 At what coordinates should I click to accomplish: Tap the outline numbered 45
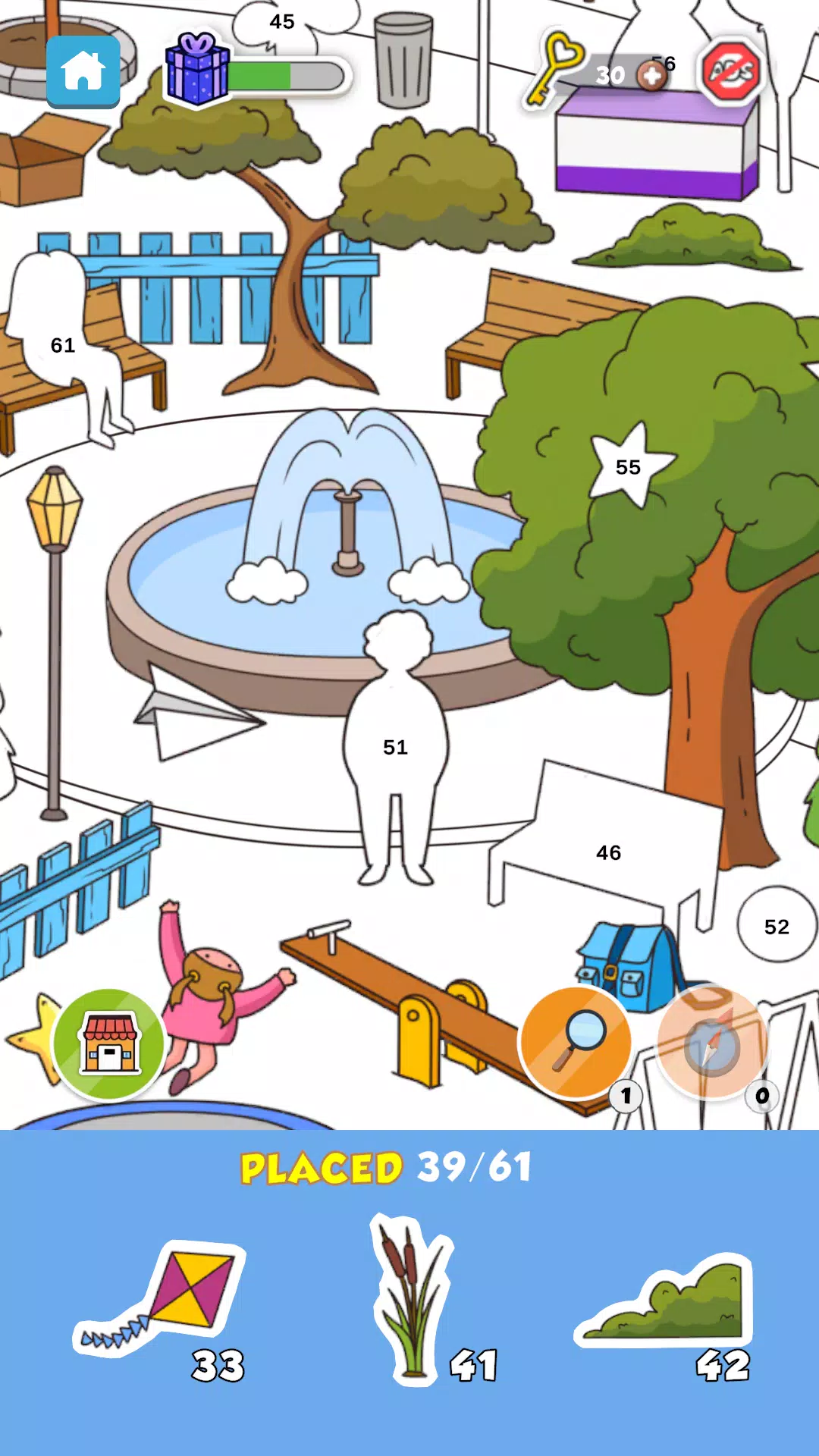281,21
